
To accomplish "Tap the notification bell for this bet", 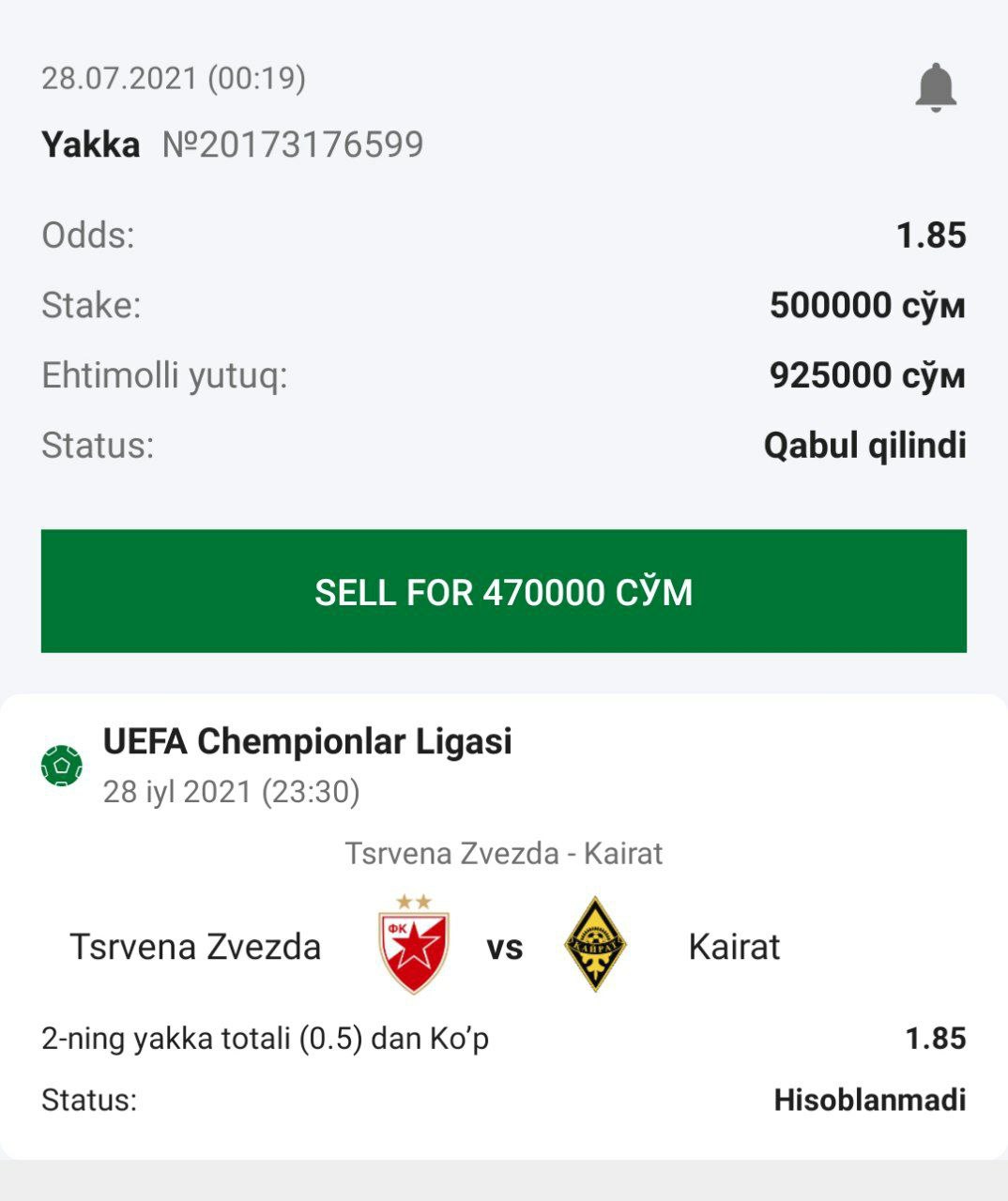I will [x=935, y=87].
